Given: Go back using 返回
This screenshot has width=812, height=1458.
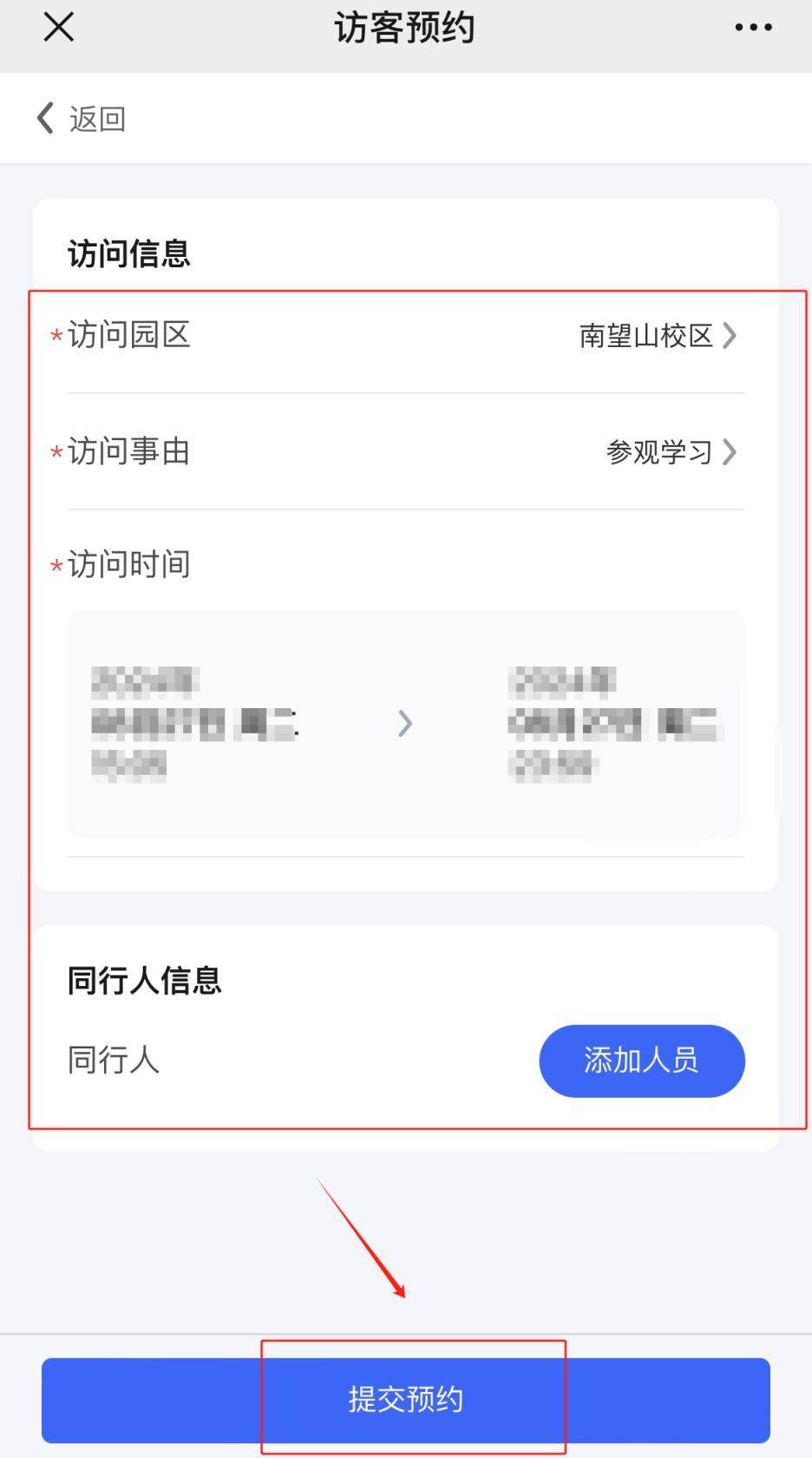Looking at the screenshot, I should click(82, 118).
